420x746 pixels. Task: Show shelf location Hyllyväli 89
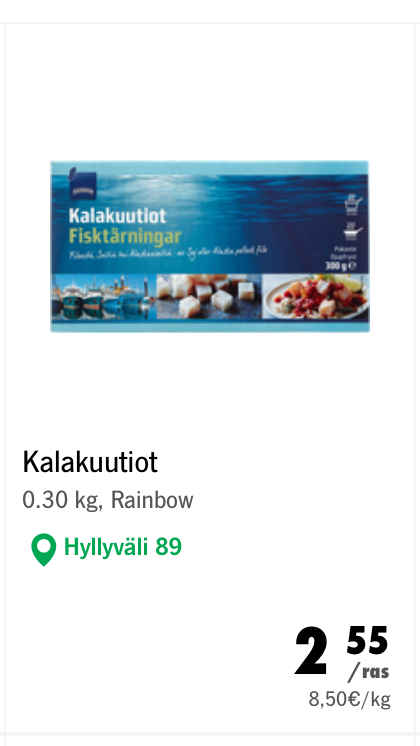[x=107, y=548]
